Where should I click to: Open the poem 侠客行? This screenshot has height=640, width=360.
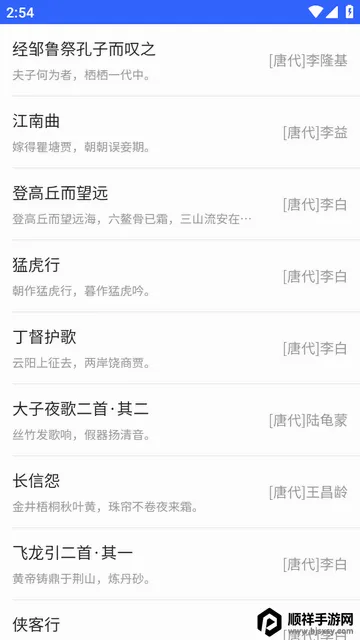point(180,620)
